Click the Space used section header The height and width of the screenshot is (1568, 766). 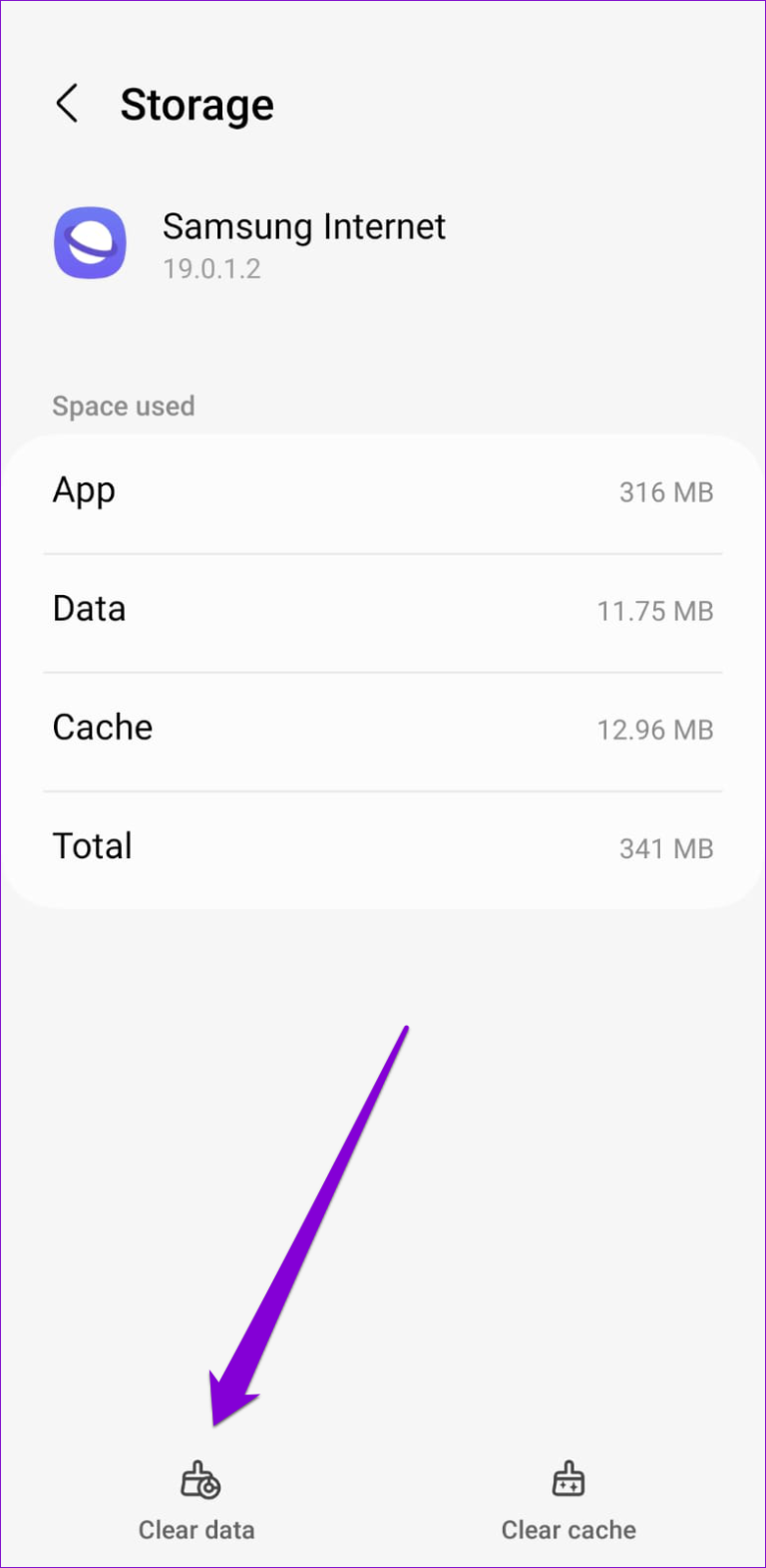[123, 406]
